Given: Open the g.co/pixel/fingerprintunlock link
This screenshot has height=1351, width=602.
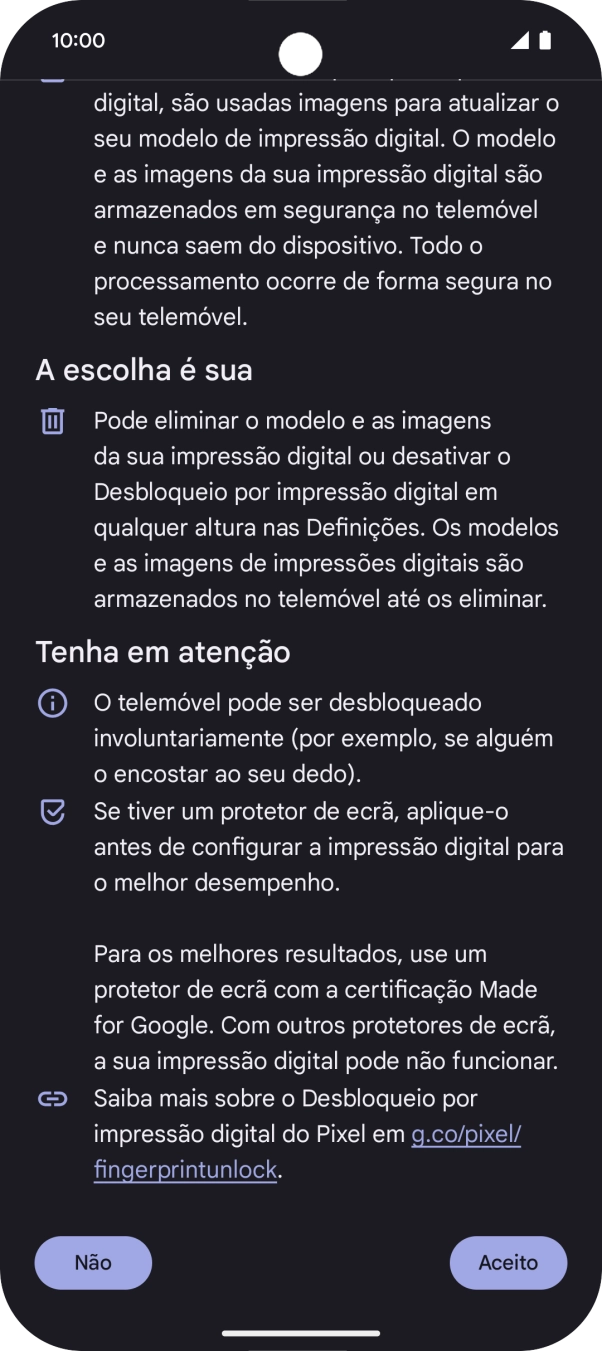Looking at the screenshot, I should tap(465, 1136).
